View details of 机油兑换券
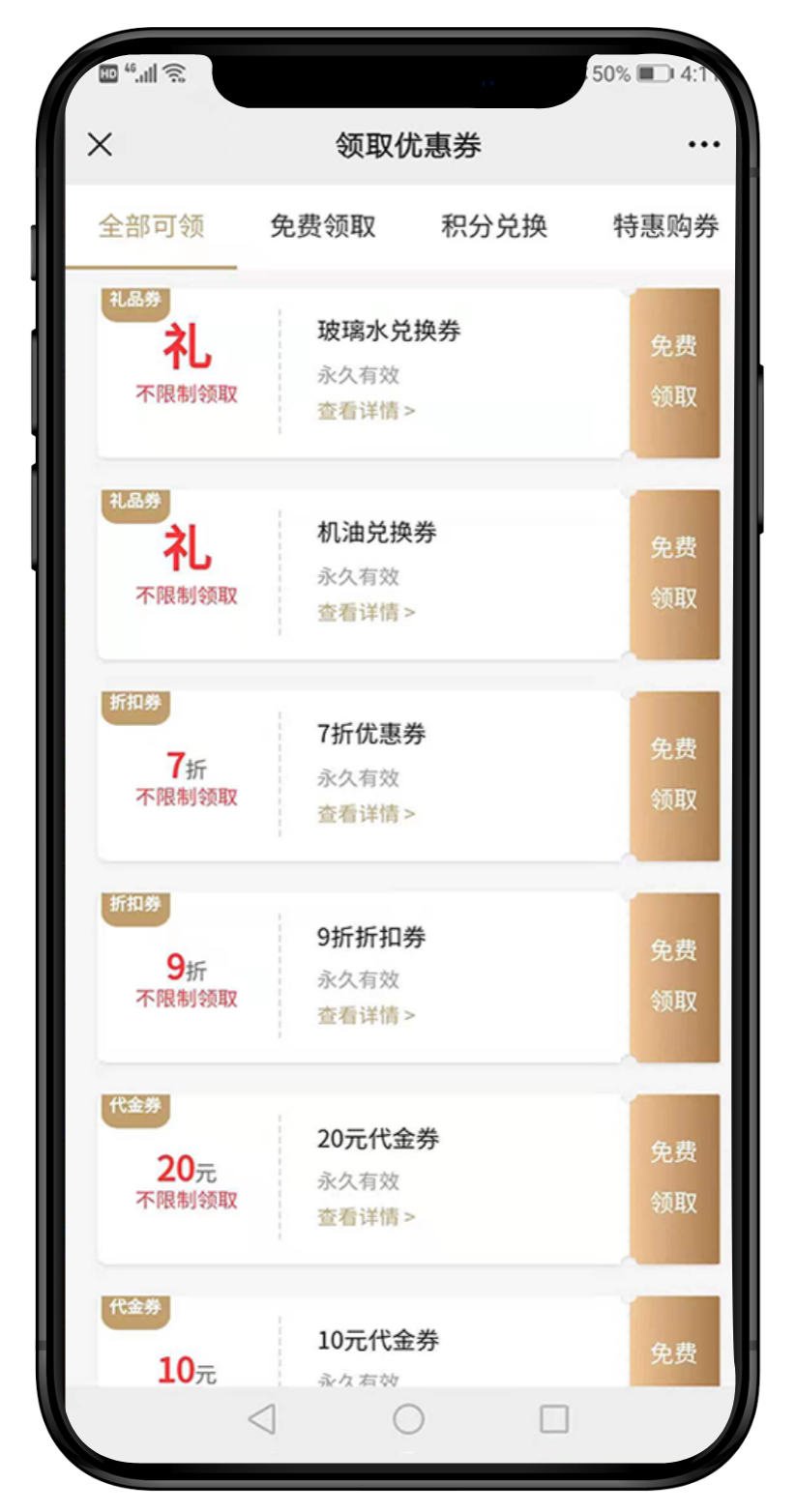The image size is (796, 1512). [x=366, y=612]
